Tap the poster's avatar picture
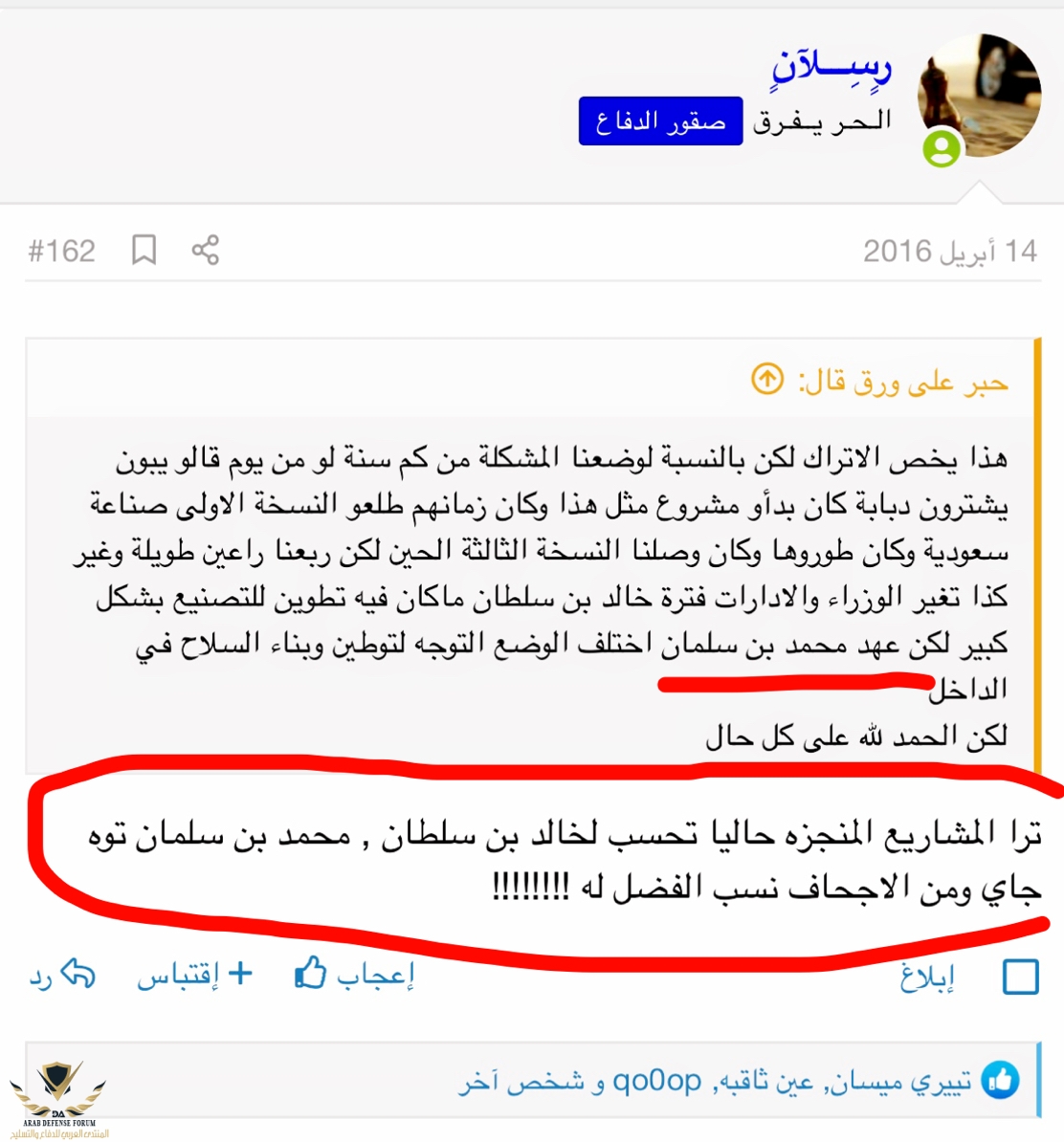The image size is (1064, 1142). click(x=979, y=96)
